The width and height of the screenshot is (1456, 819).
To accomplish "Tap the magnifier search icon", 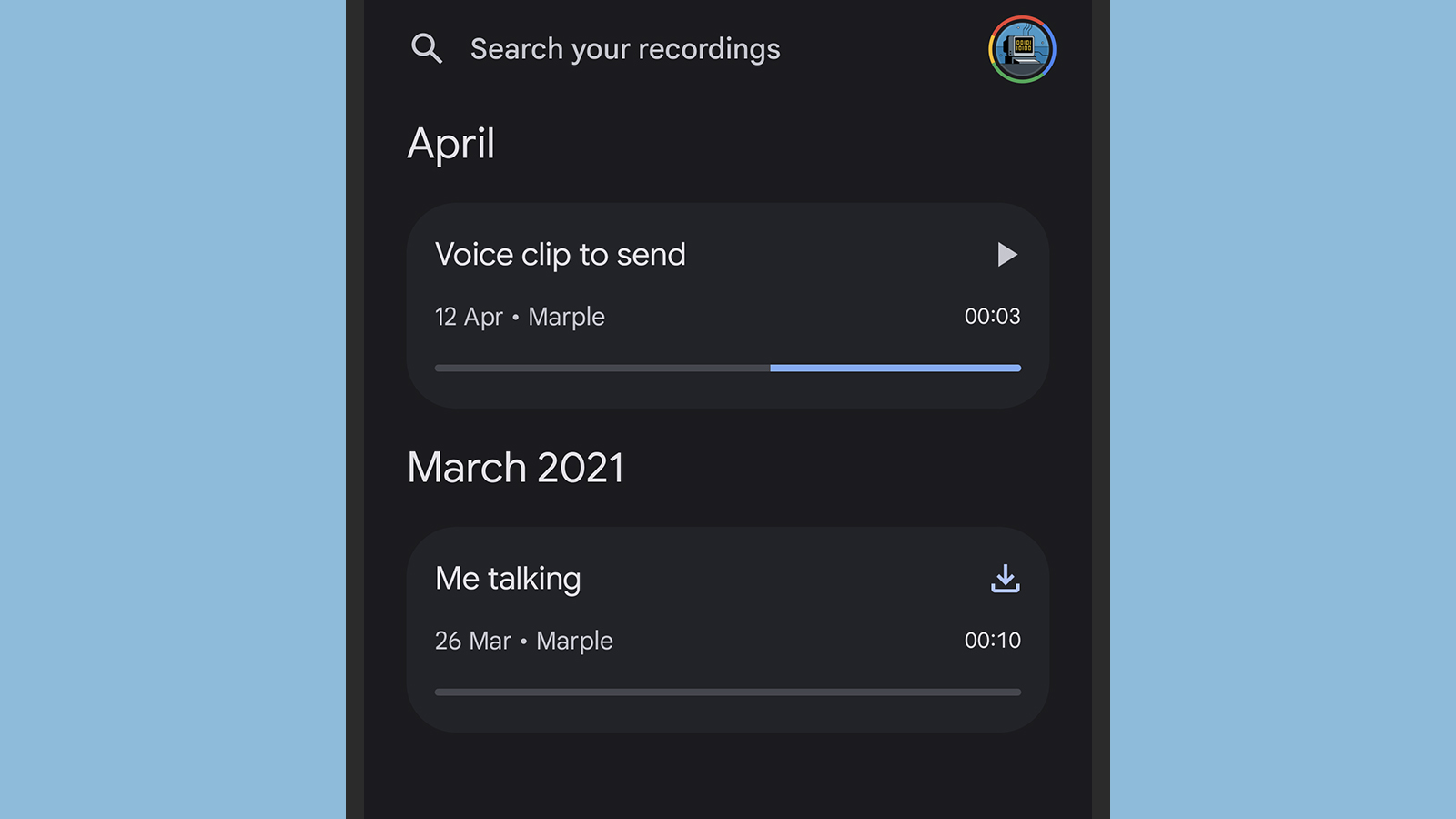I will tap(426, 48).
